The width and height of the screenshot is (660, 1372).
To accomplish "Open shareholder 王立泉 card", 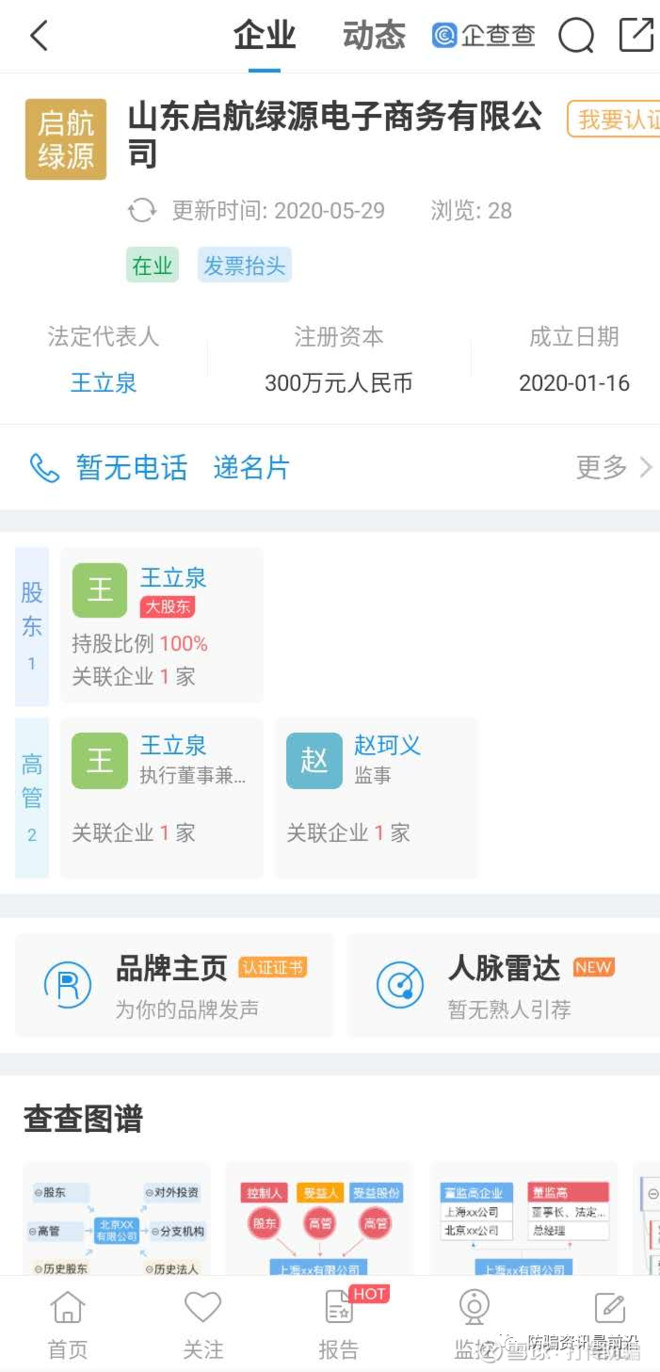I will pyautogui.click(x=161, y=625).
